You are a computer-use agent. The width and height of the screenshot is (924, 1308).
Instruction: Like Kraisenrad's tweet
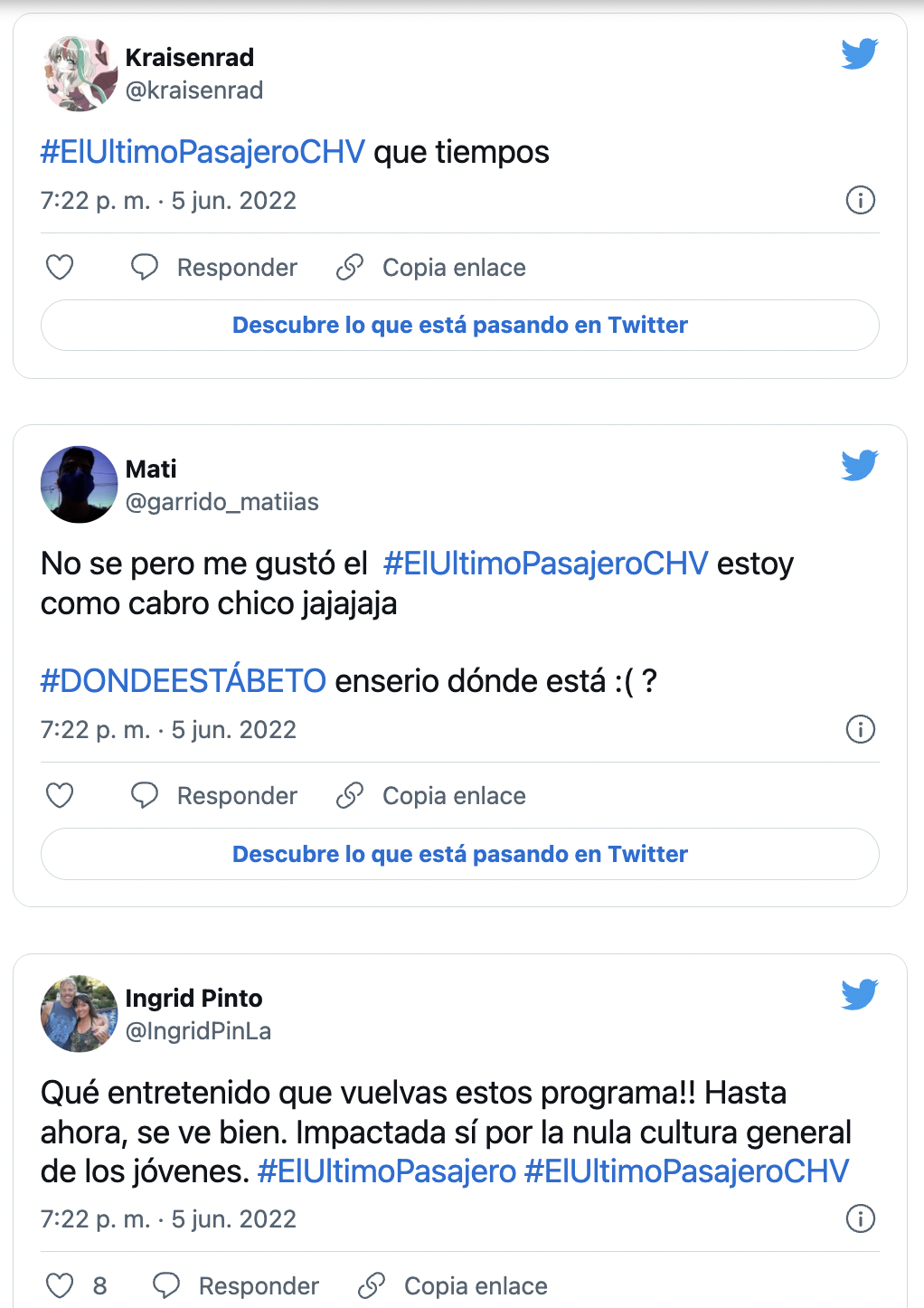click(60, 268)
